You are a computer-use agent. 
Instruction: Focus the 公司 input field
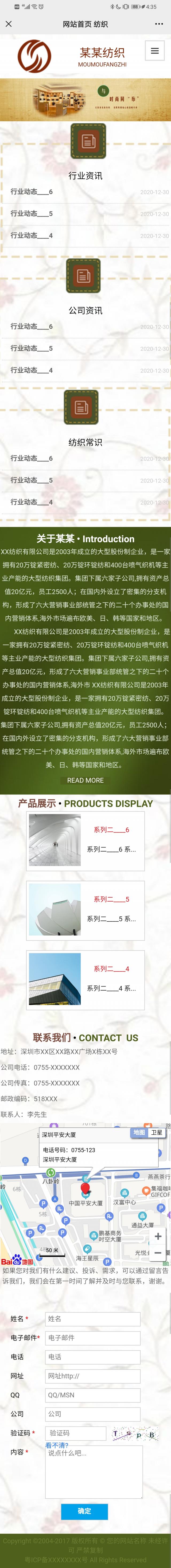pyautogui.click(x=93, y=1413)
